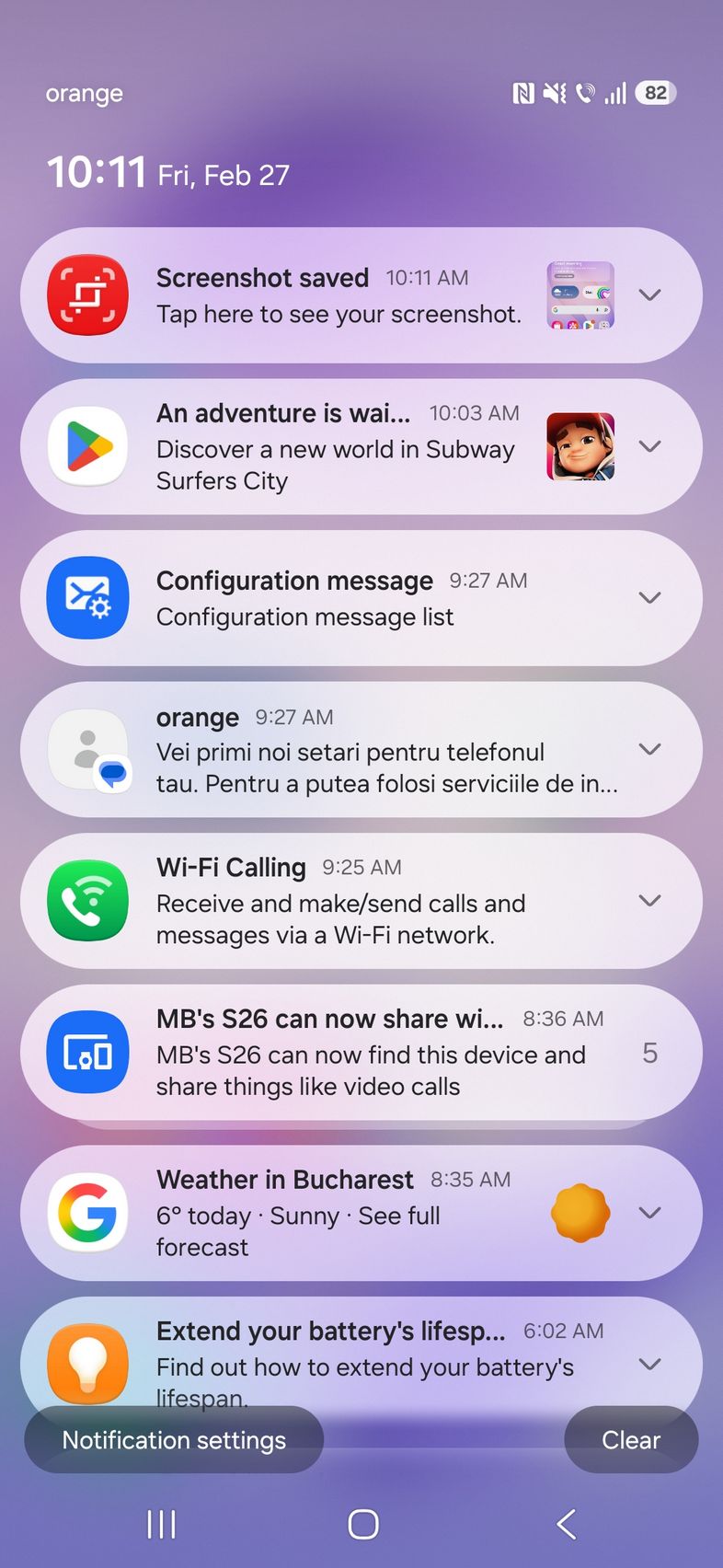Open the MB's S26 share notification group
Screen dimensions: 723x1568
tap(368, 1054)
